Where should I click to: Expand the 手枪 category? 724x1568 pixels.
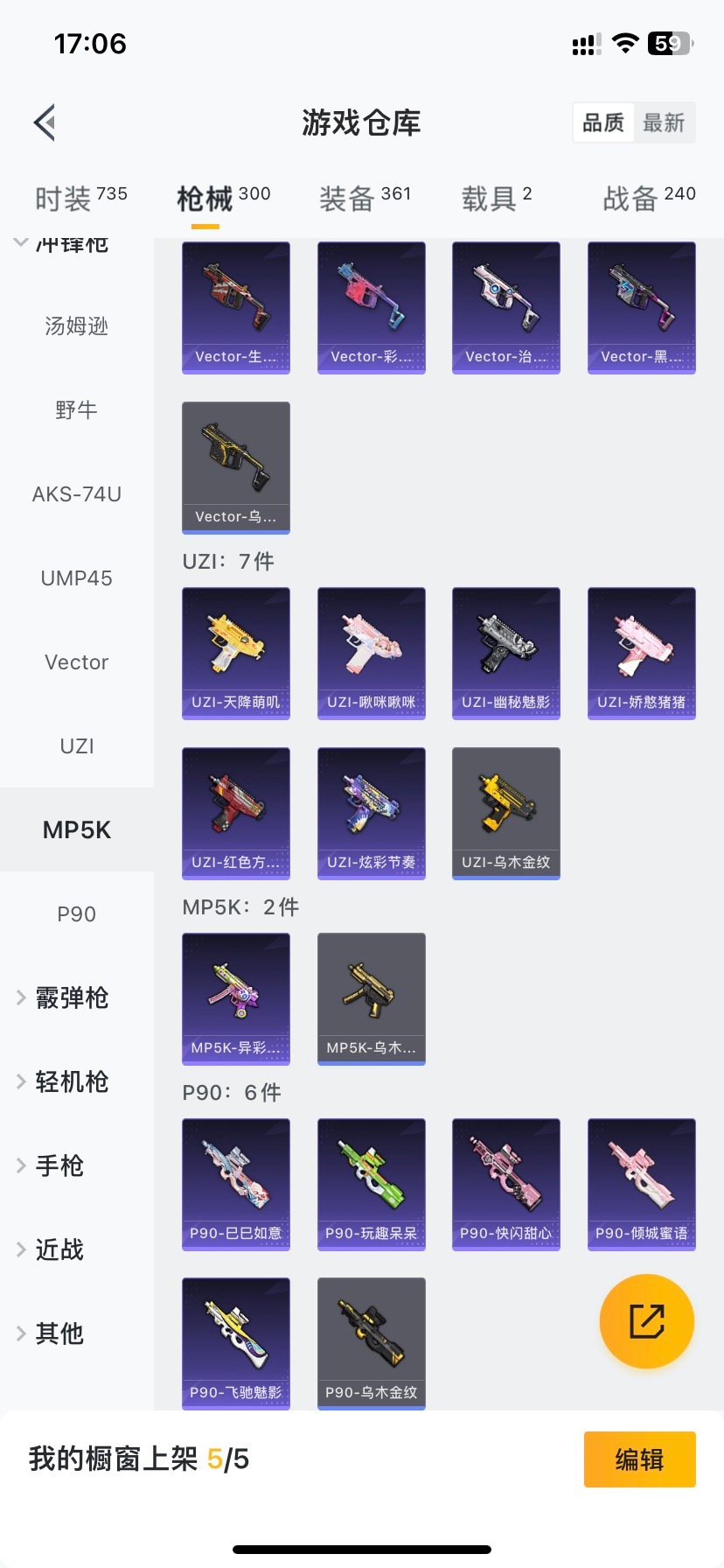[59, 1165]
